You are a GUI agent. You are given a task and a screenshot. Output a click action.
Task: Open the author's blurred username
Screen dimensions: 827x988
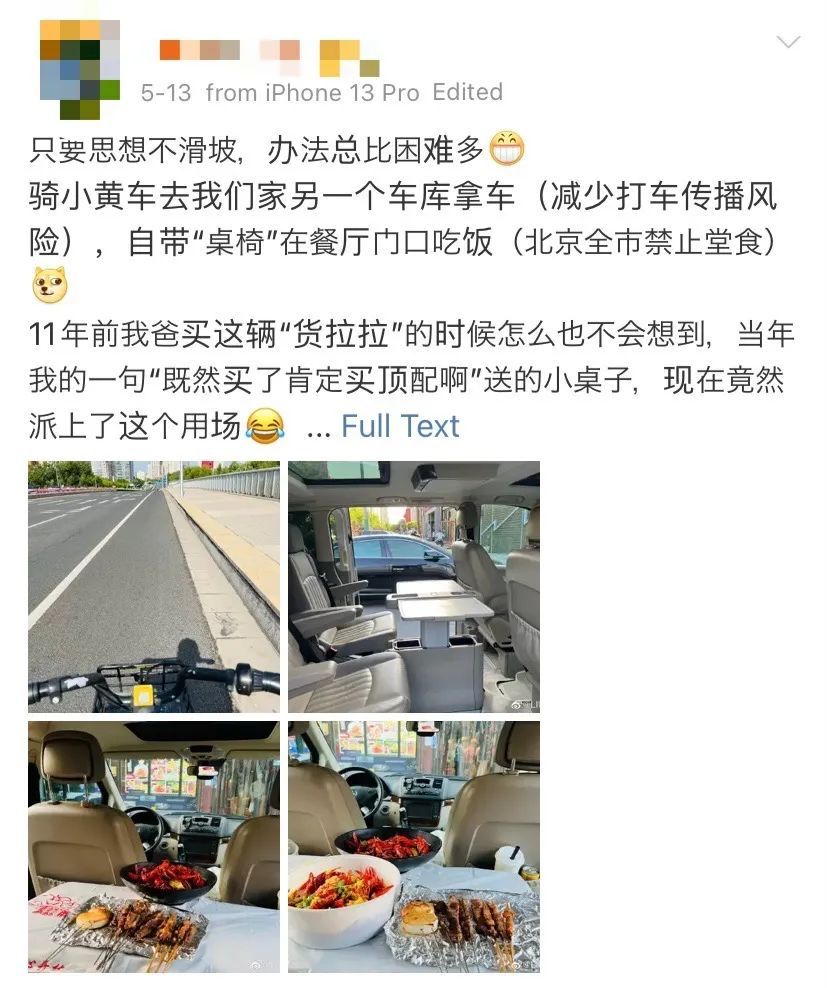pyautogui.click(x=268, y=52)
